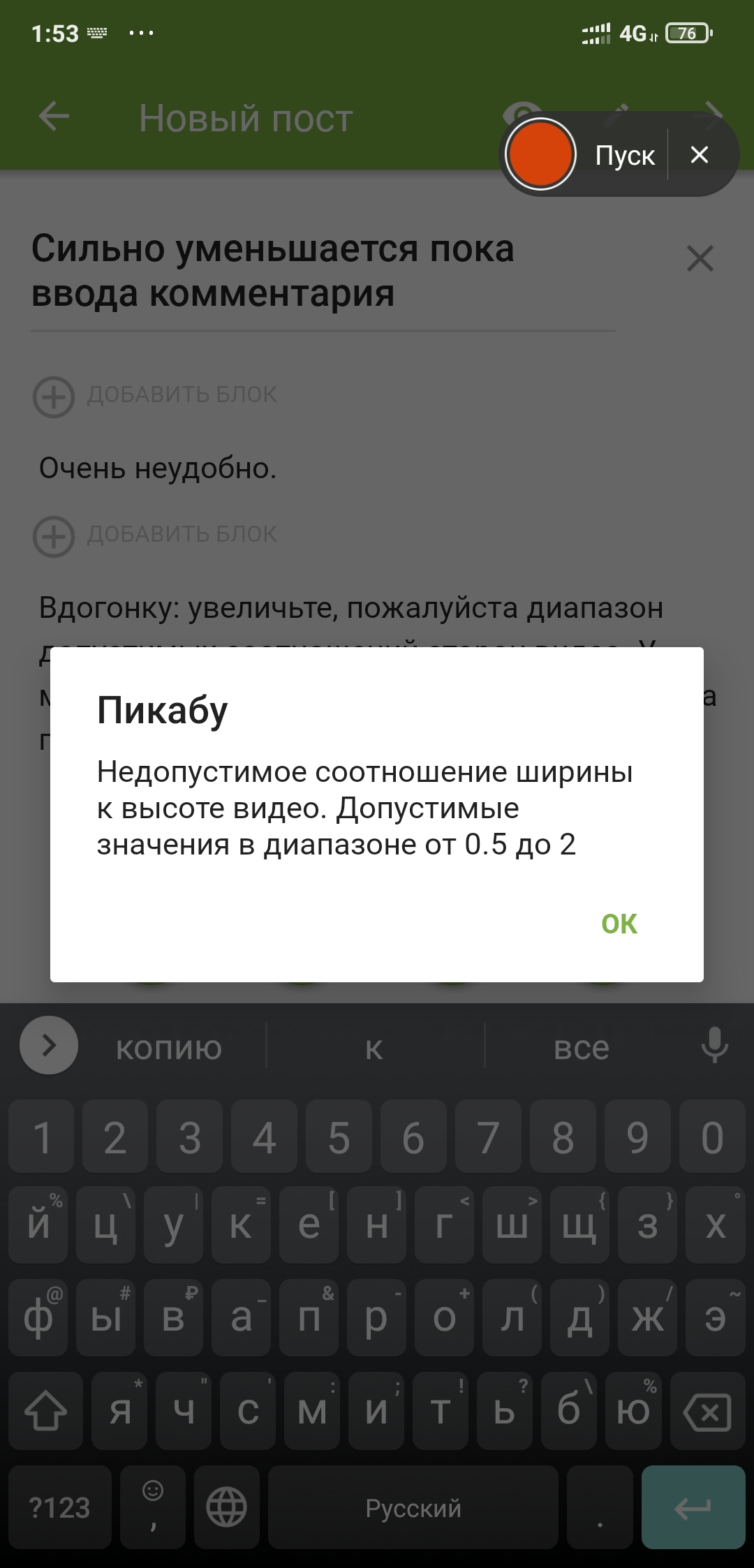Expand the keyboard suggestion toolbar arrow
Screen dimensions: 754x1568
coord(49,1045)
